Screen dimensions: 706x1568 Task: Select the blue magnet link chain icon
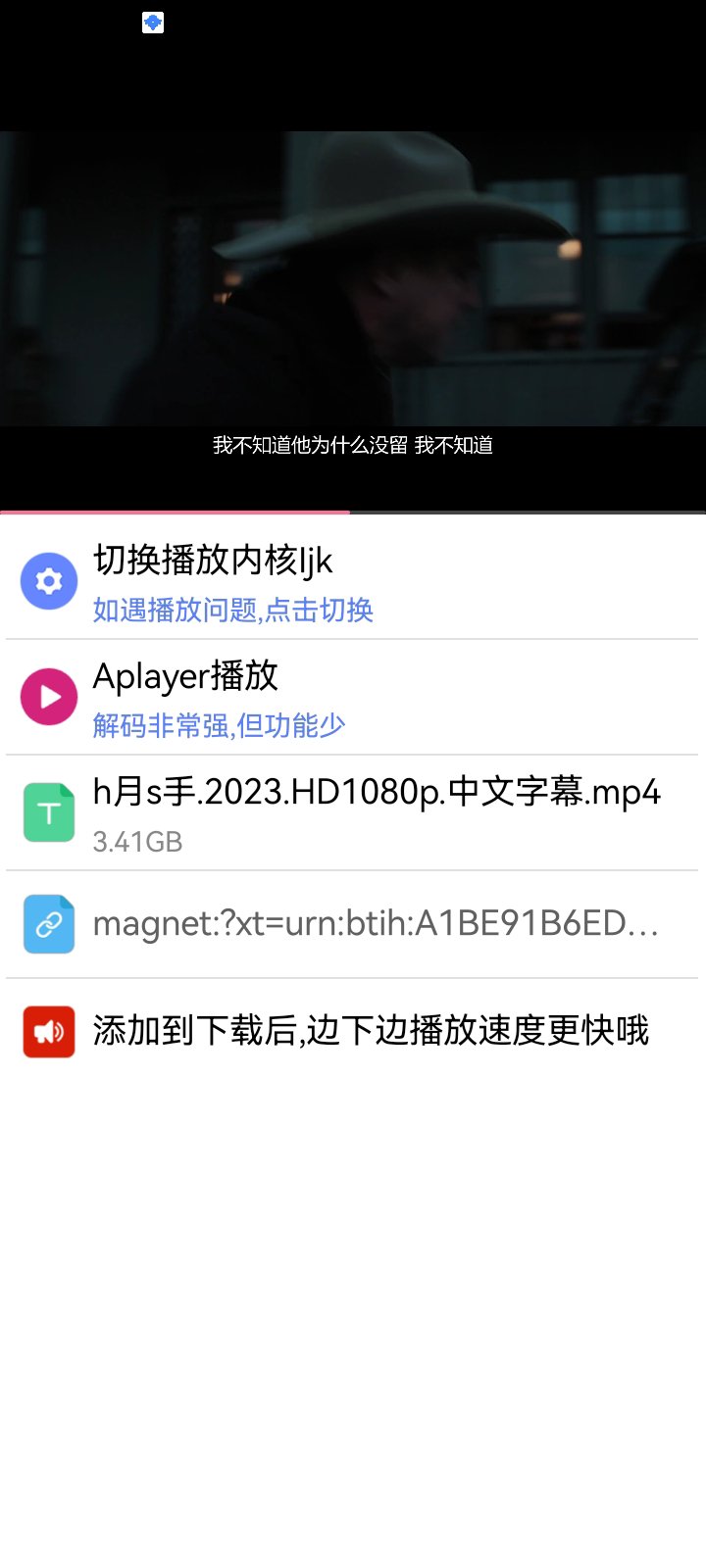pos(48,924)
